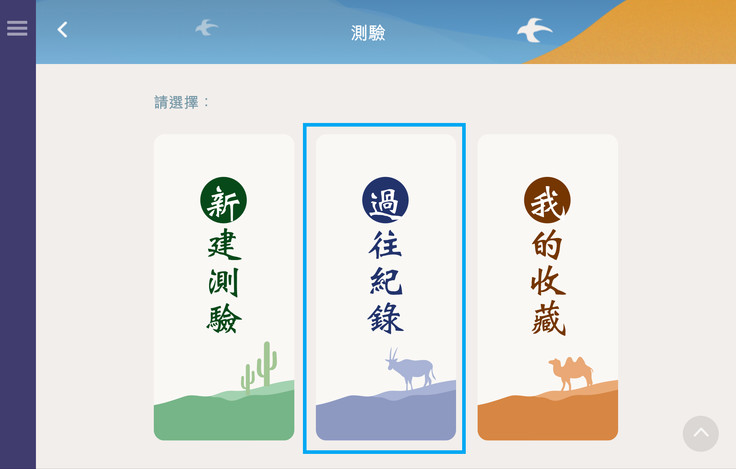Screen dimensions: 736x469
Task: Tap the scroll-to-top arrow button
Action: pyautogui.click(x=700, y=433)
